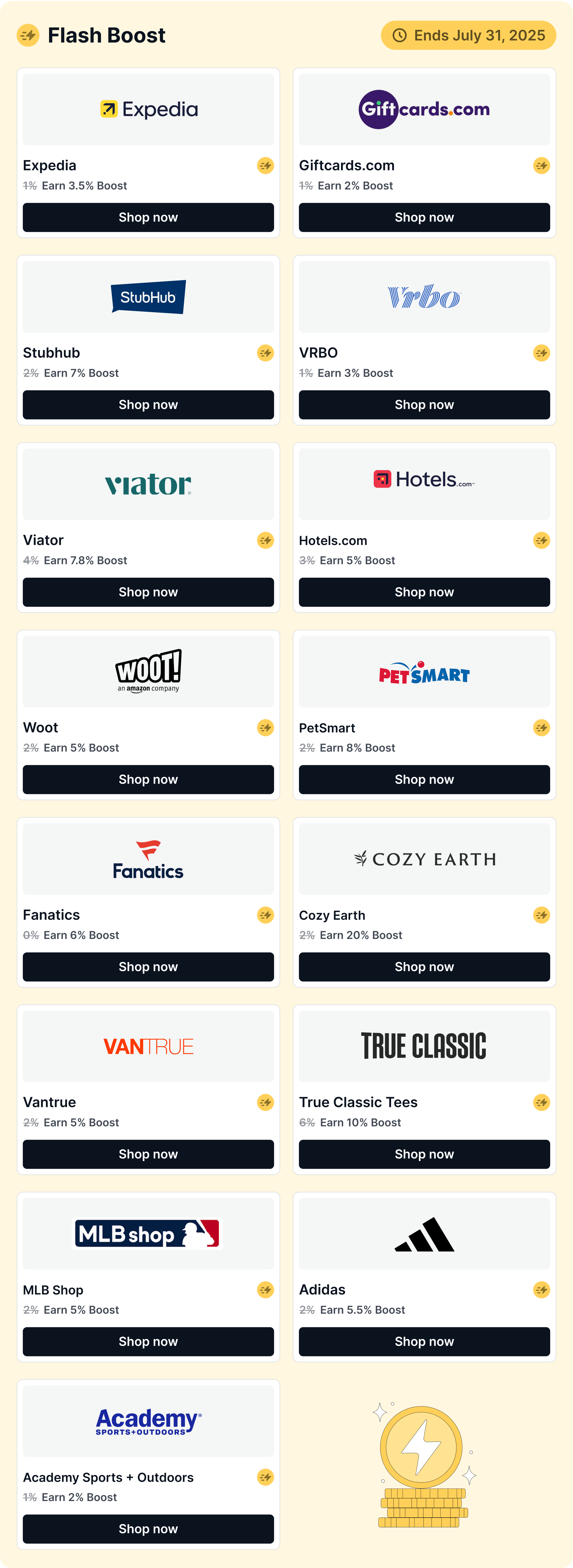Tap Shop now for Expedia

[148, 217]
